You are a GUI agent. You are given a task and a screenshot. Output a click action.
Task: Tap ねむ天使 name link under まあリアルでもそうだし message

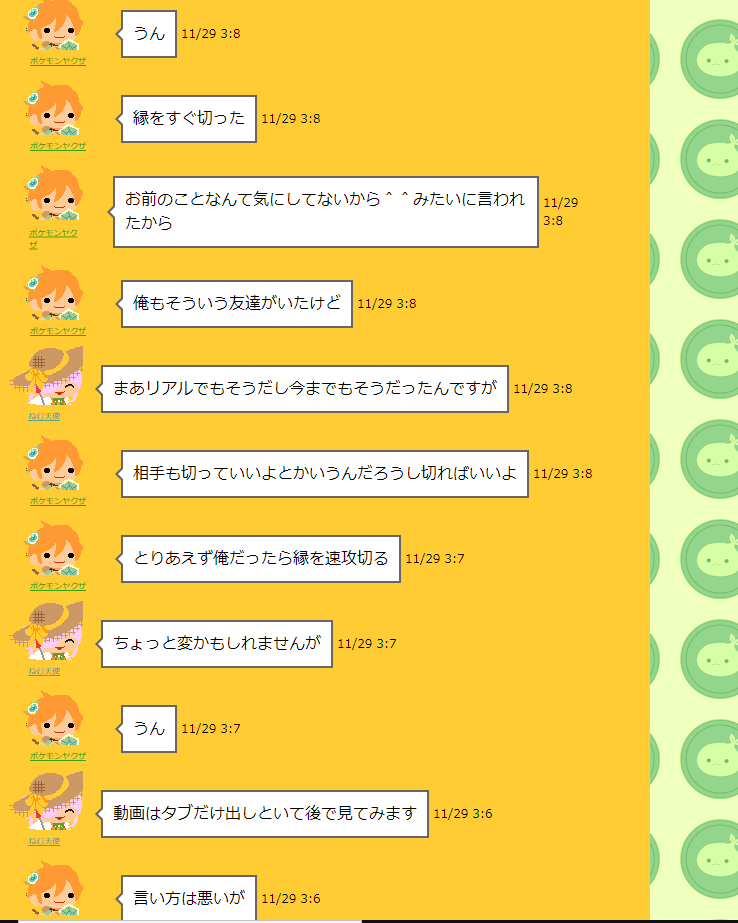[44, 416]
